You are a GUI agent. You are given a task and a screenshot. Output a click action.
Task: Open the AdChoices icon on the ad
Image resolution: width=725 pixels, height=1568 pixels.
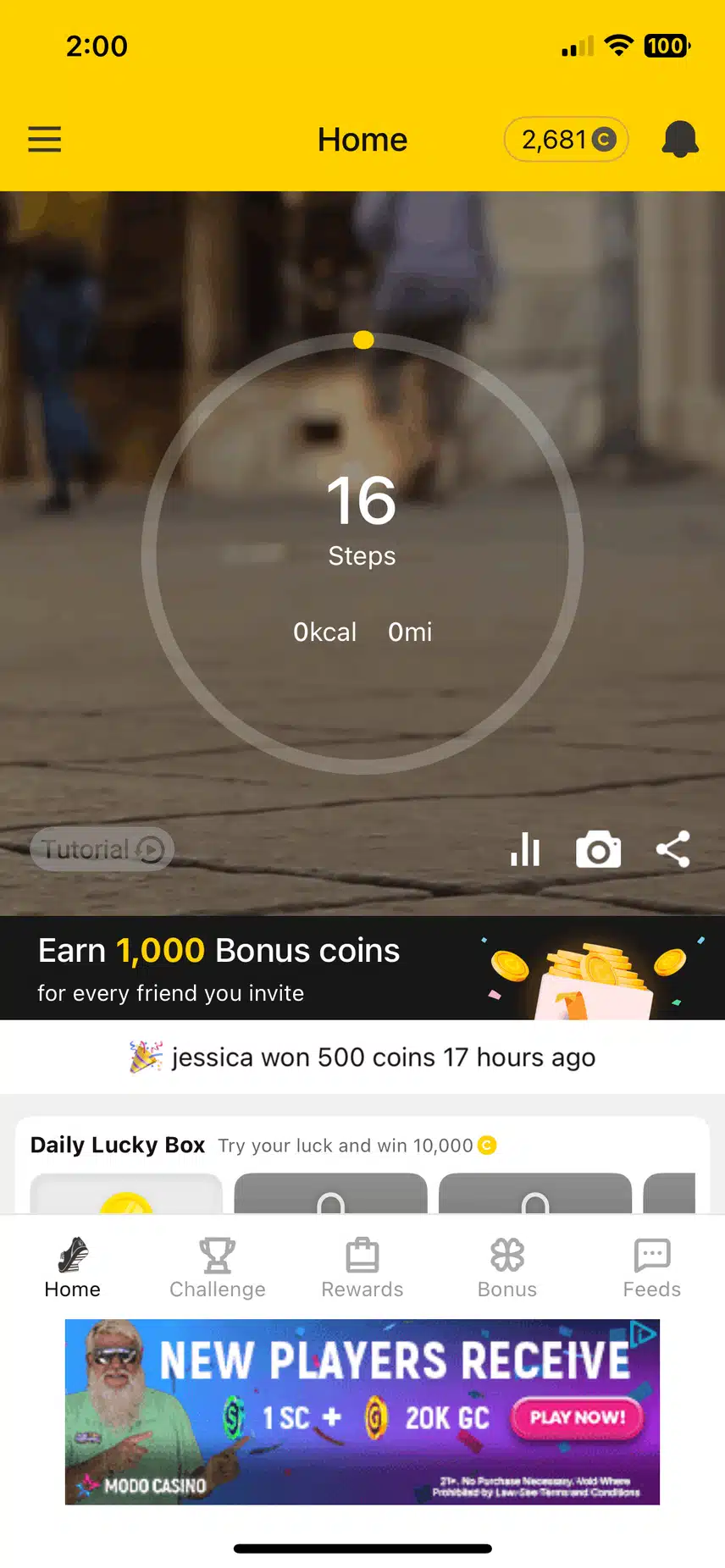point(645,1333)
